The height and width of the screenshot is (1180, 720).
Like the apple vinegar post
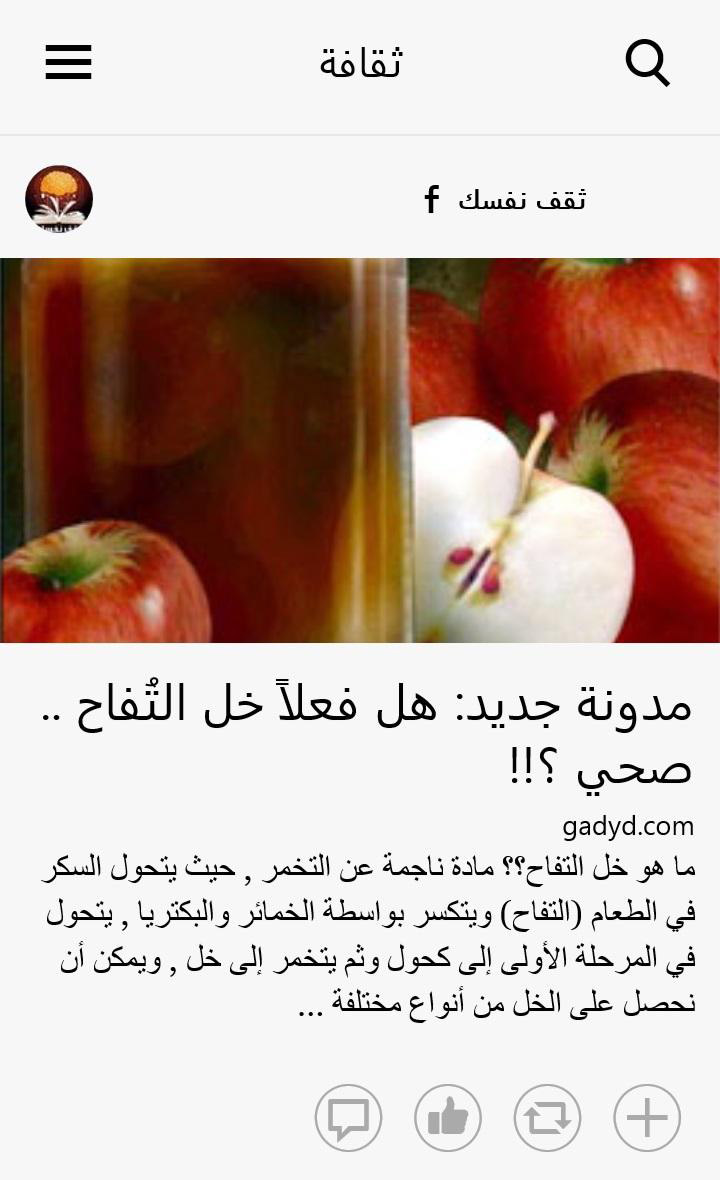coord(448,1118)
